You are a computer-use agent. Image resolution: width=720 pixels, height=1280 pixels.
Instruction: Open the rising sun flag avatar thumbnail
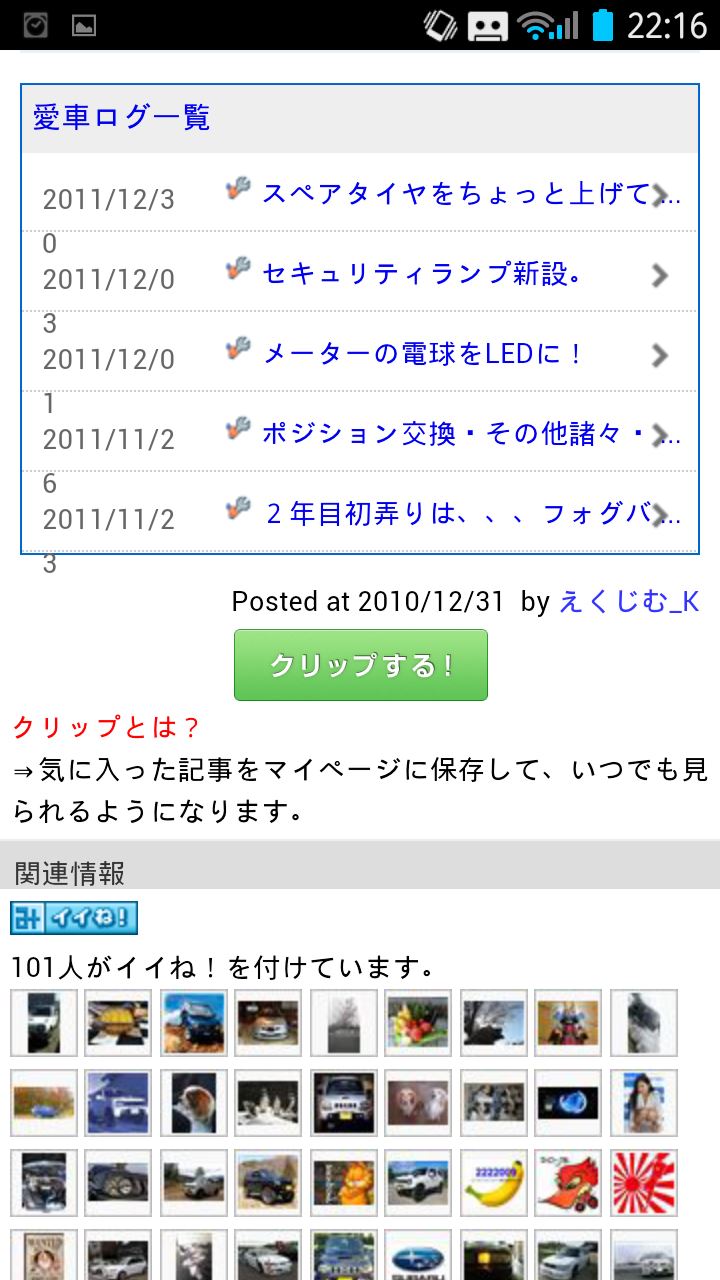click(x=644, y=1183)
